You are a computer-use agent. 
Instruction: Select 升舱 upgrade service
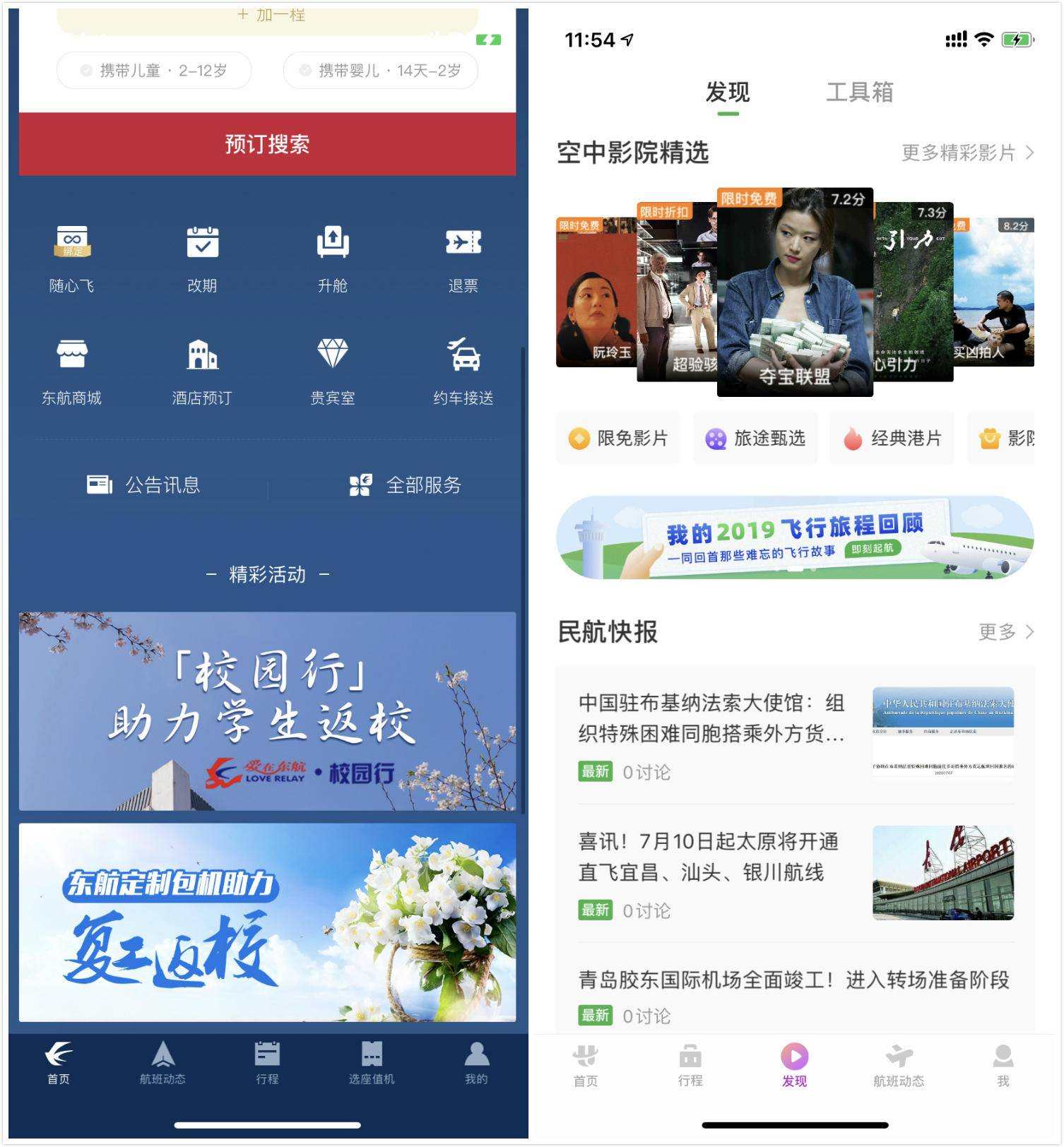(332, 258)
